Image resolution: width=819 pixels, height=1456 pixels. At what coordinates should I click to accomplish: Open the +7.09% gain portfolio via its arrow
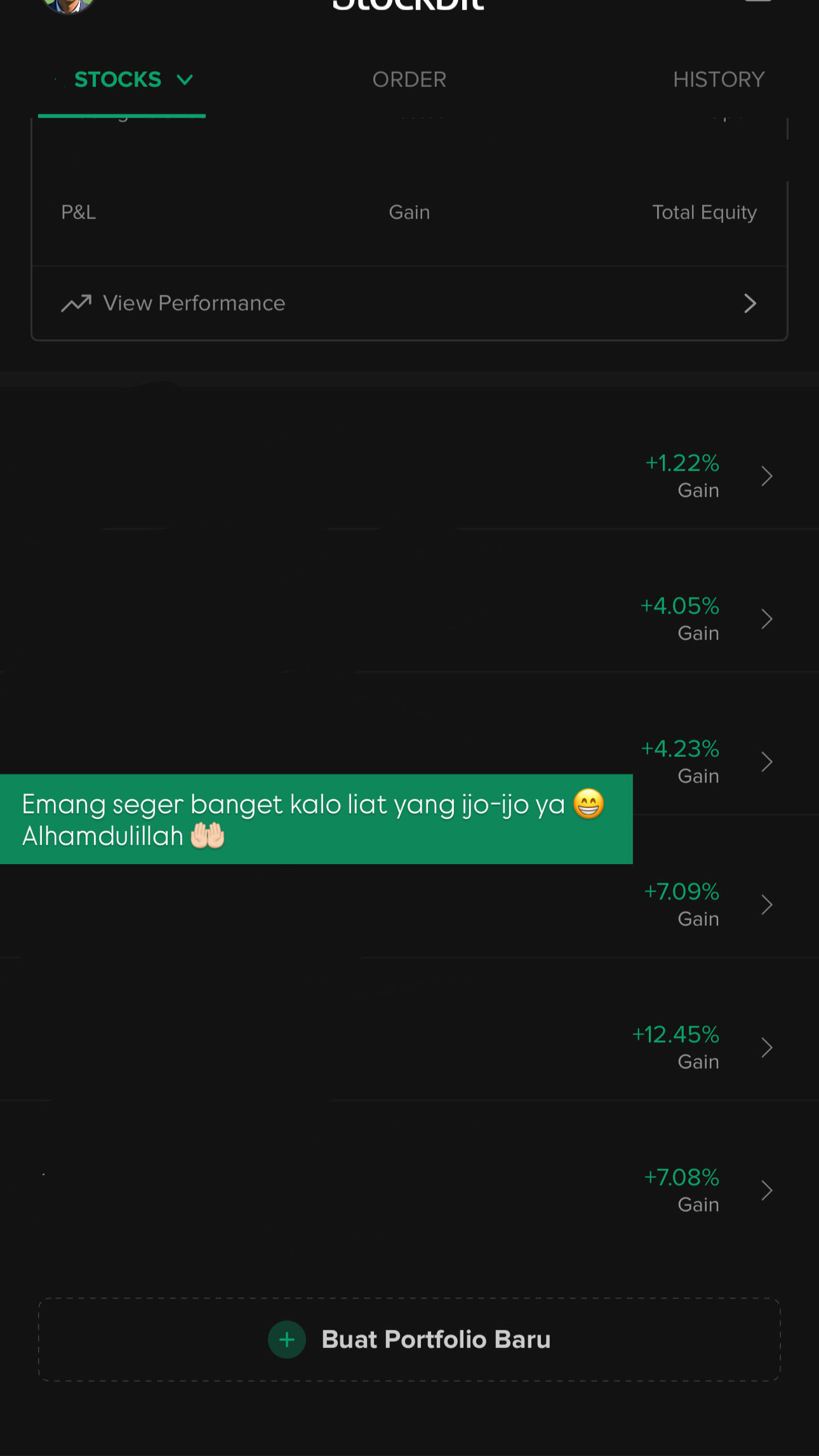click(x=766, y=905)
